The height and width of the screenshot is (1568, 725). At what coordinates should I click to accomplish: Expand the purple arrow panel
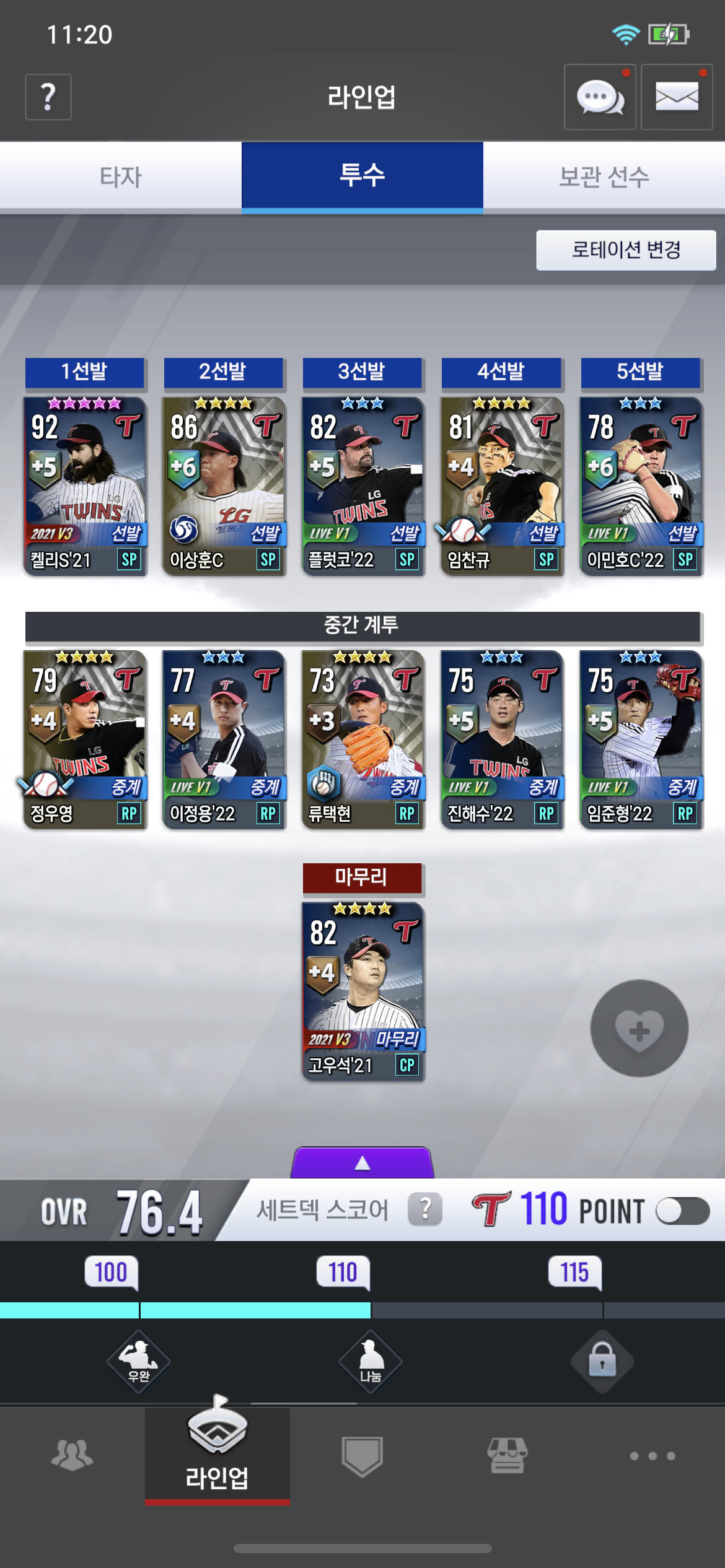[362, 1162]
